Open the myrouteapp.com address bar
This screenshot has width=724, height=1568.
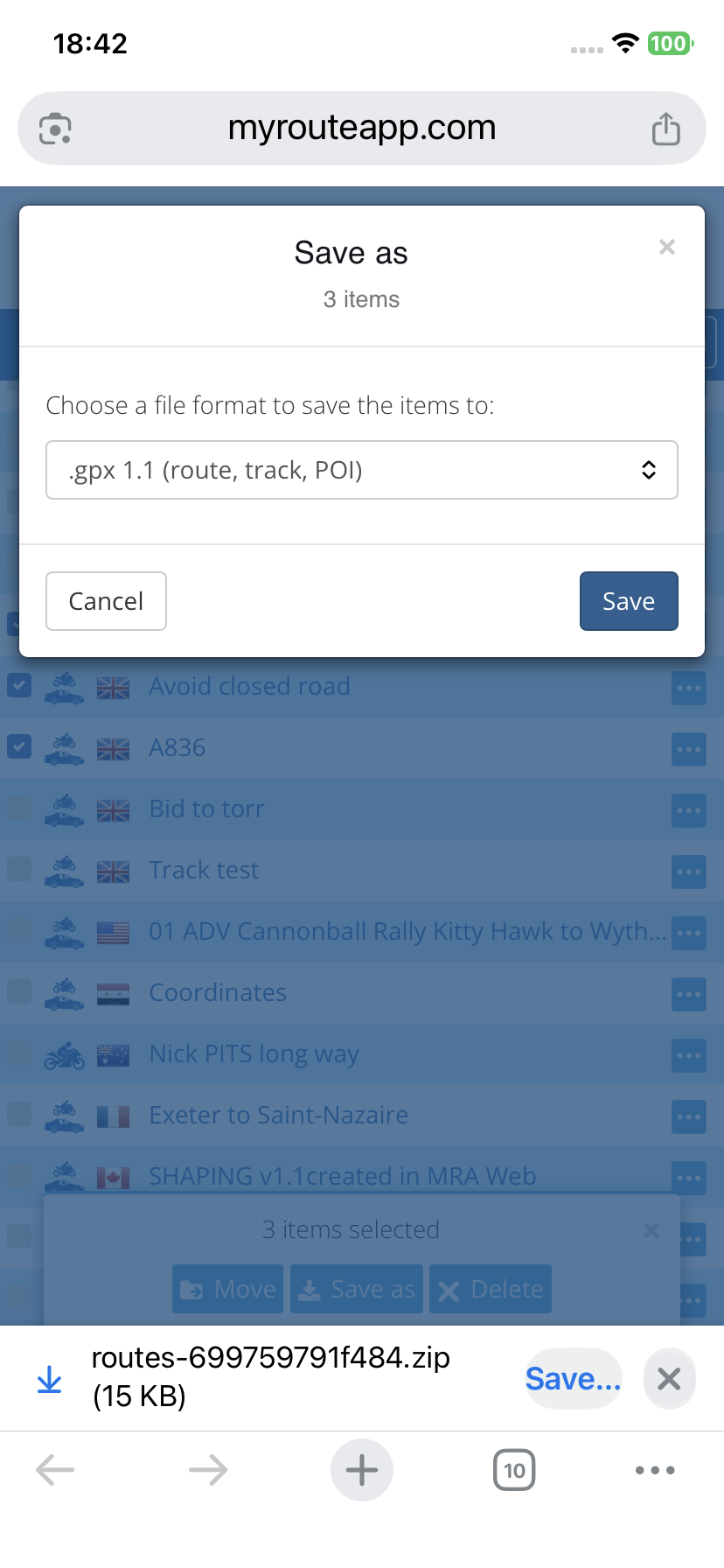pos(361,128)
